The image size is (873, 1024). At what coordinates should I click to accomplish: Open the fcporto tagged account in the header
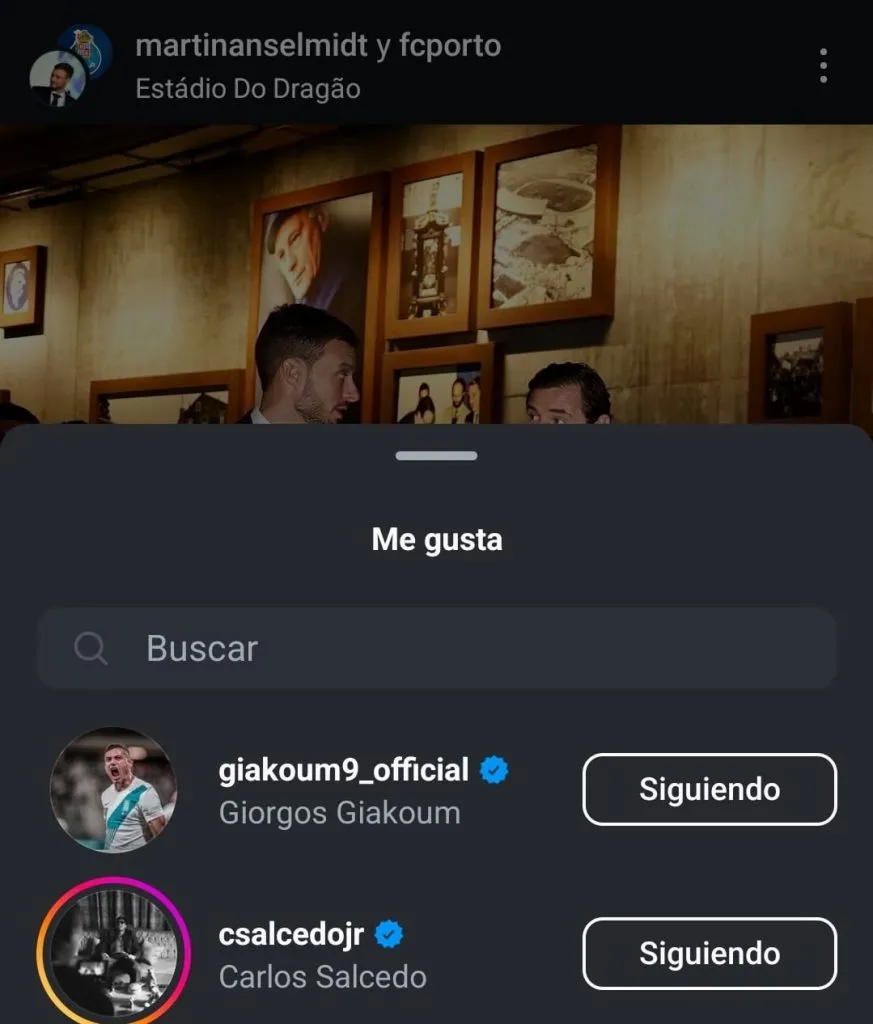click(450, 45)
